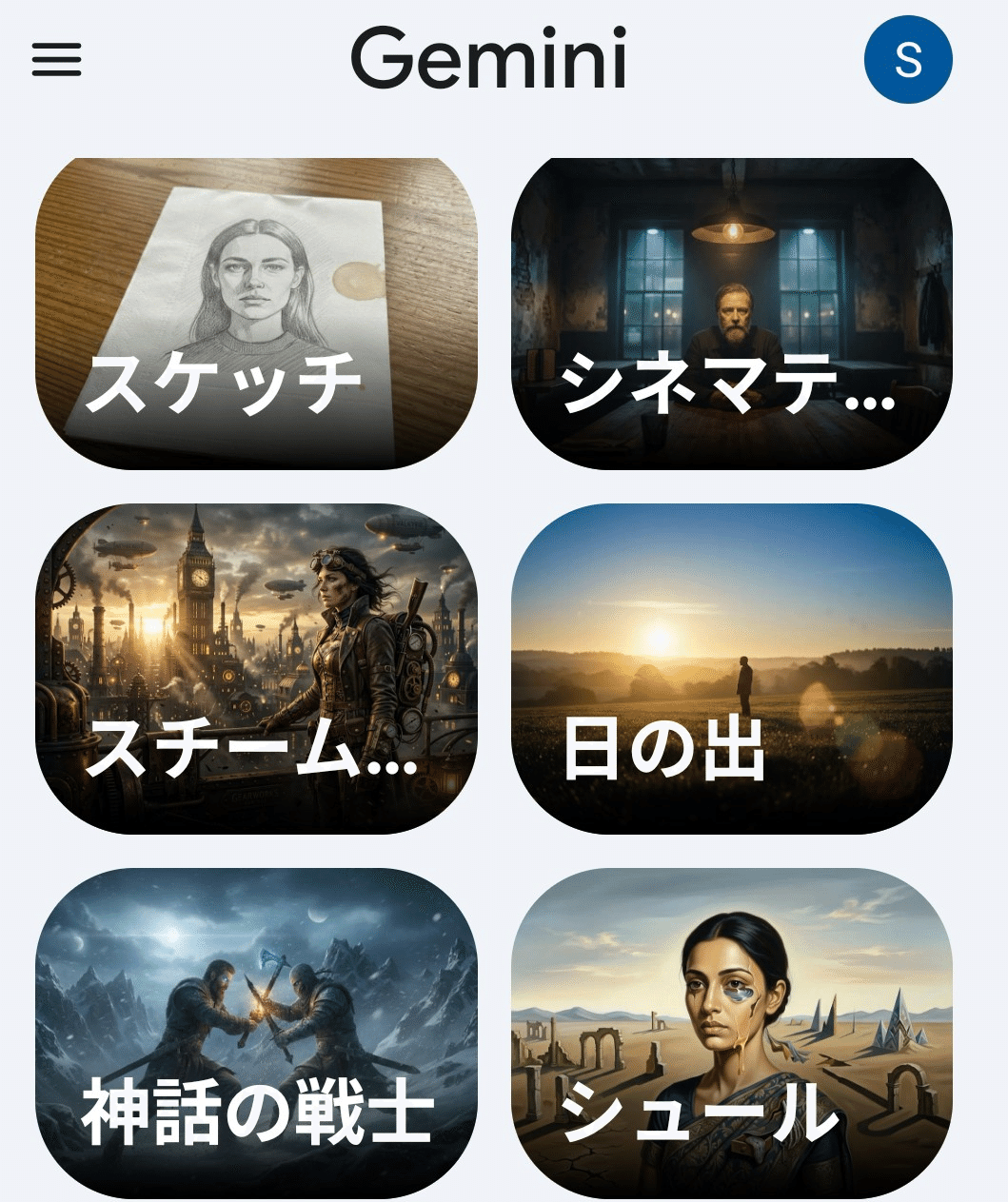
Task: Choose the シネマテ… style card
Action: click(731, 314)
